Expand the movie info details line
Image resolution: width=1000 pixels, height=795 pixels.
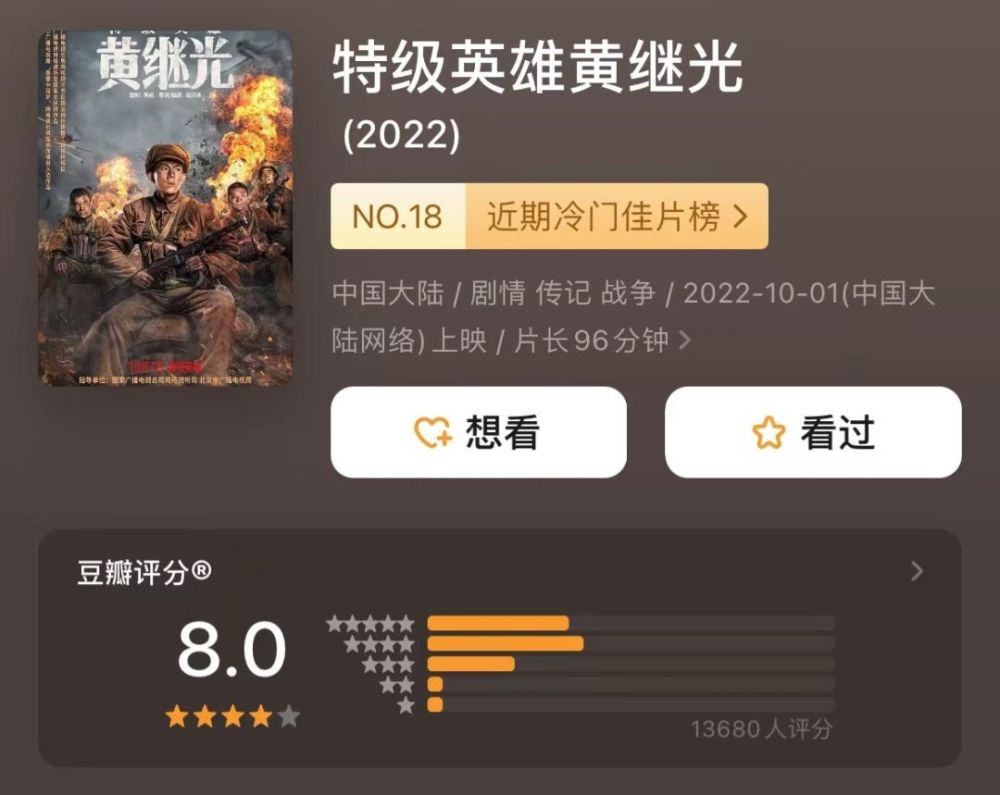(685, 341)
